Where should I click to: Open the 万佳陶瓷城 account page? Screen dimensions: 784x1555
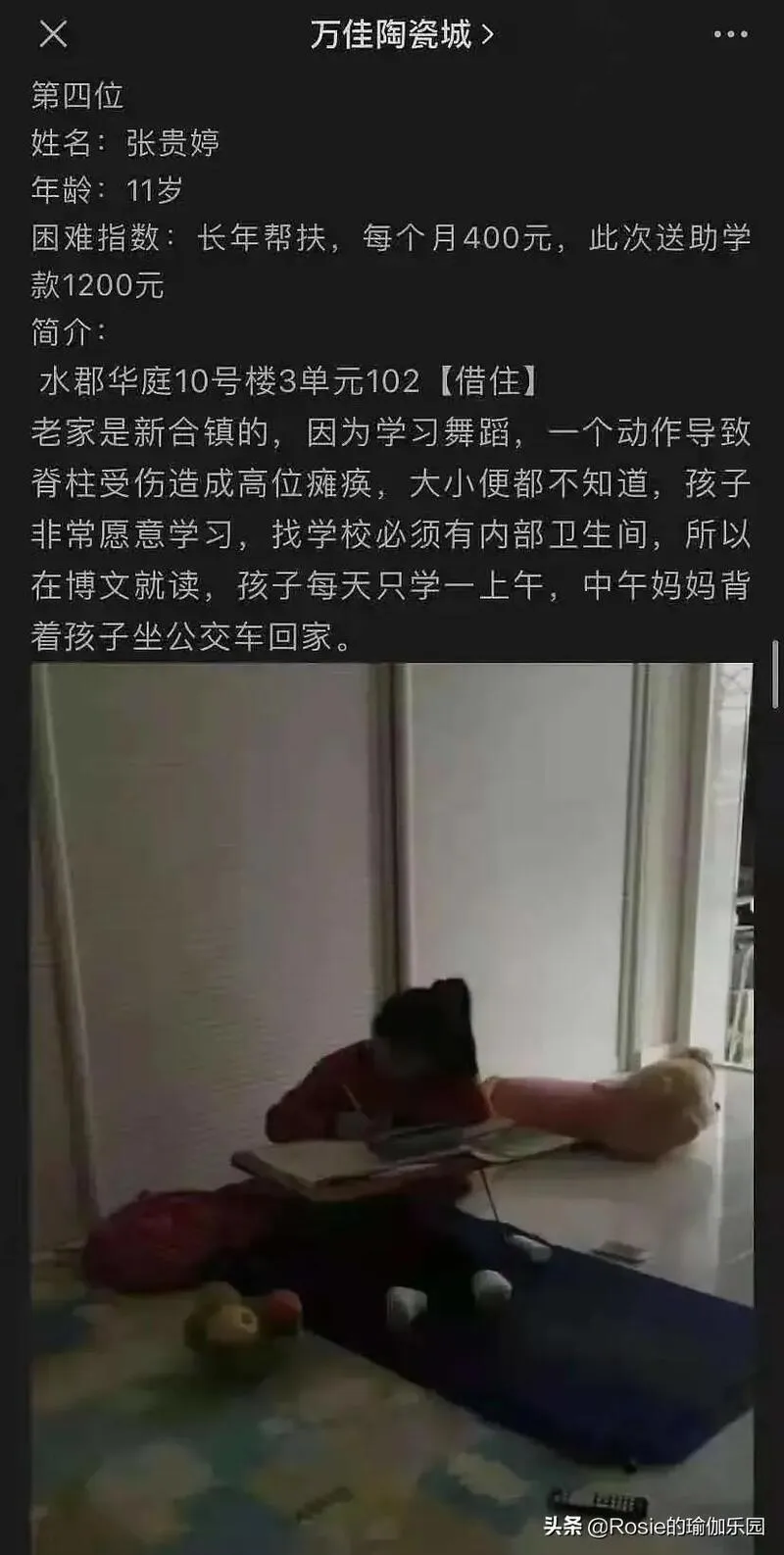click(401, 35)
